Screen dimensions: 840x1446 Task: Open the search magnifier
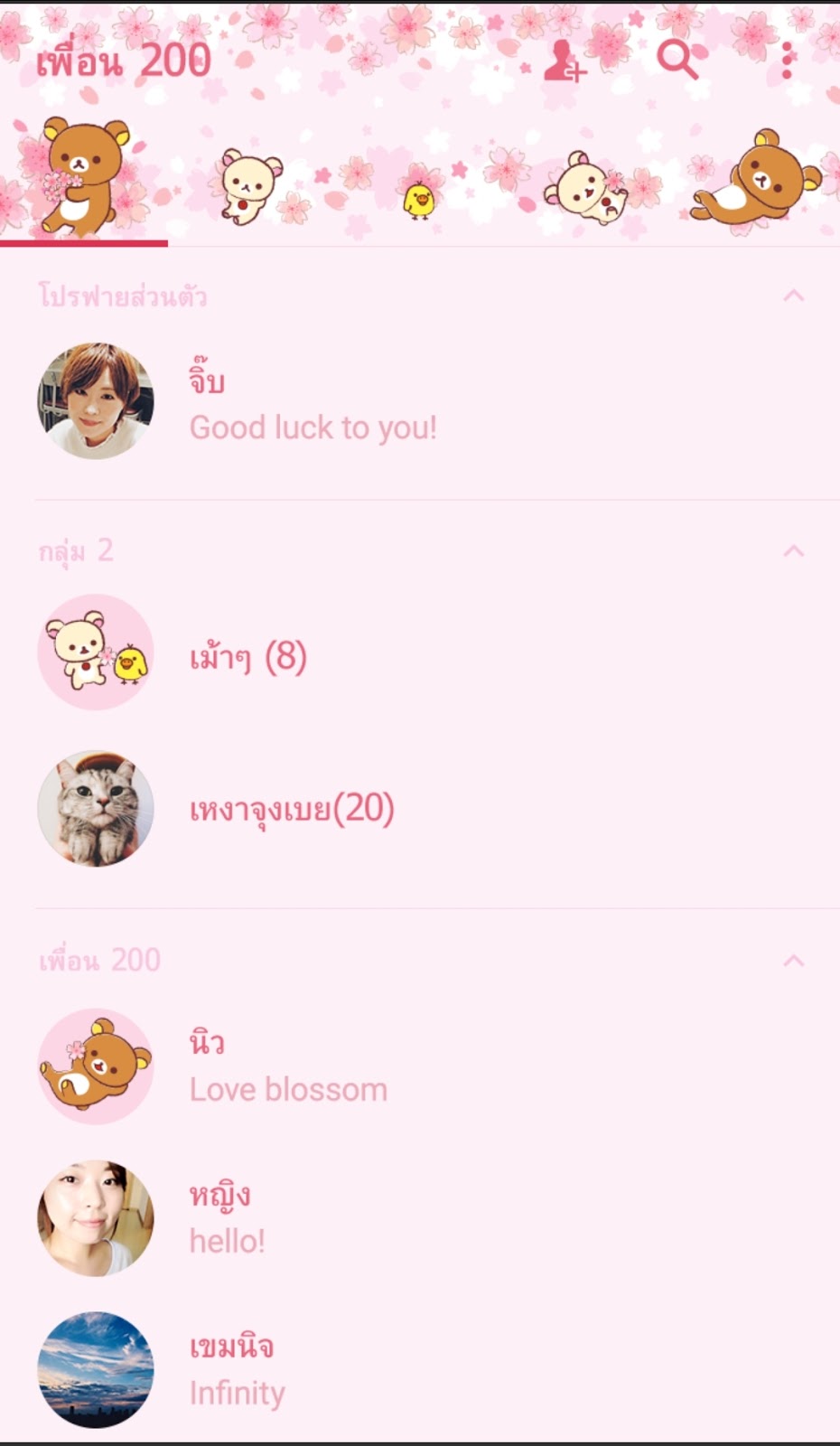click(677, 61)
